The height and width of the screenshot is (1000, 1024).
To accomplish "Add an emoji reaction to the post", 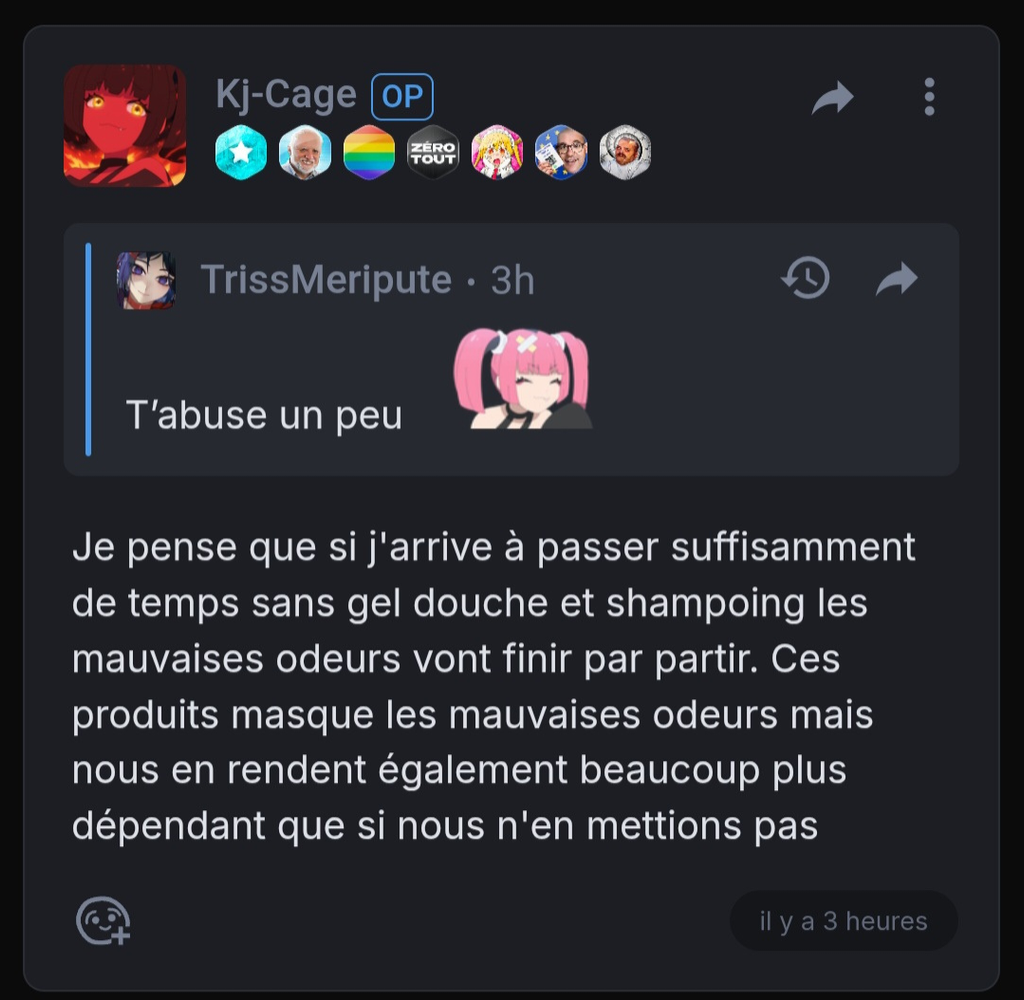I will pyautogui.click(x=103, y=921).
